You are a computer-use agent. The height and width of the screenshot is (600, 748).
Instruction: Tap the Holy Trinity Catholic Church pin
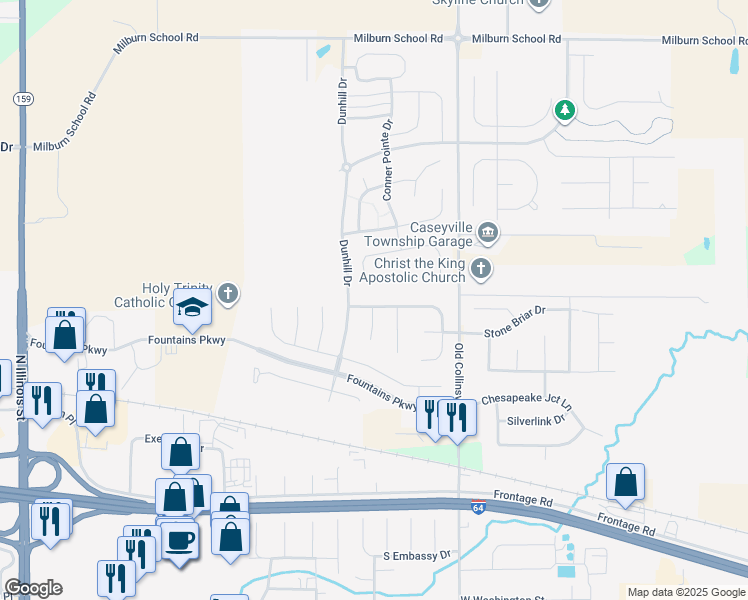(x=228, y=294)
